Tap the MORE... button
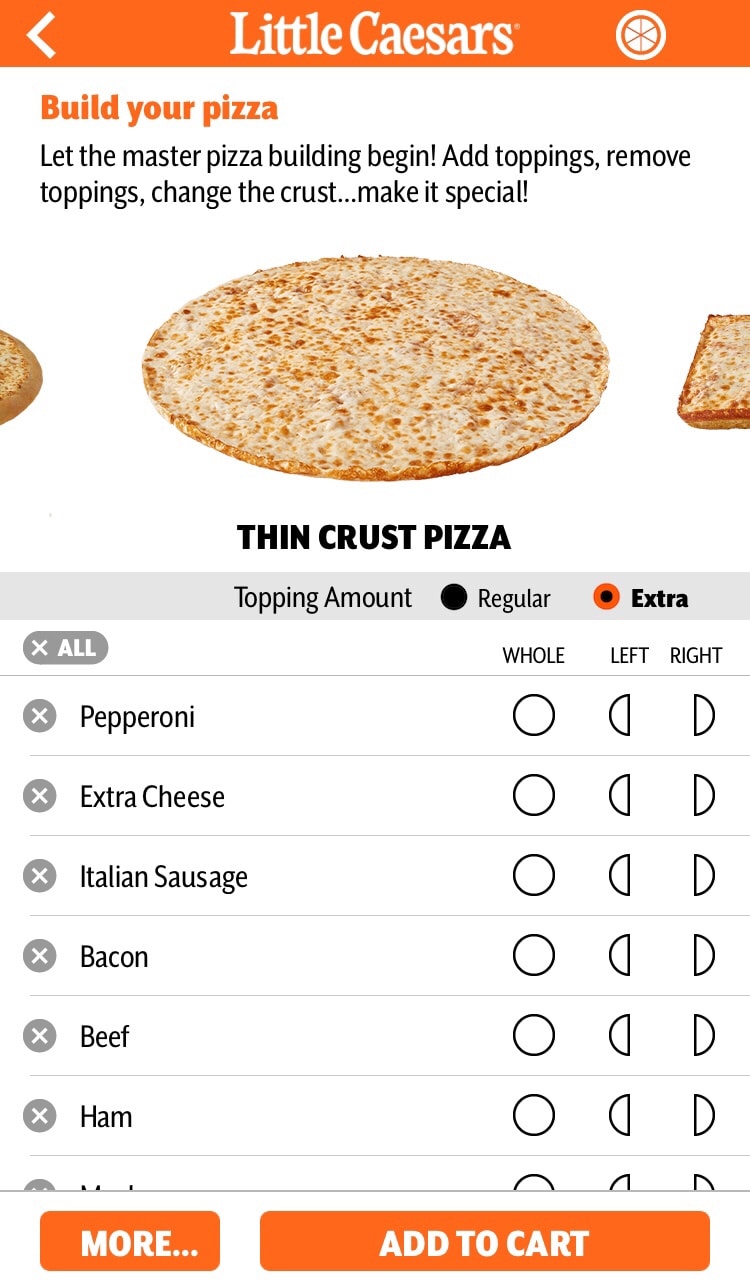This screenshot has width=750, height=1285. click(x=130, y=1241)
